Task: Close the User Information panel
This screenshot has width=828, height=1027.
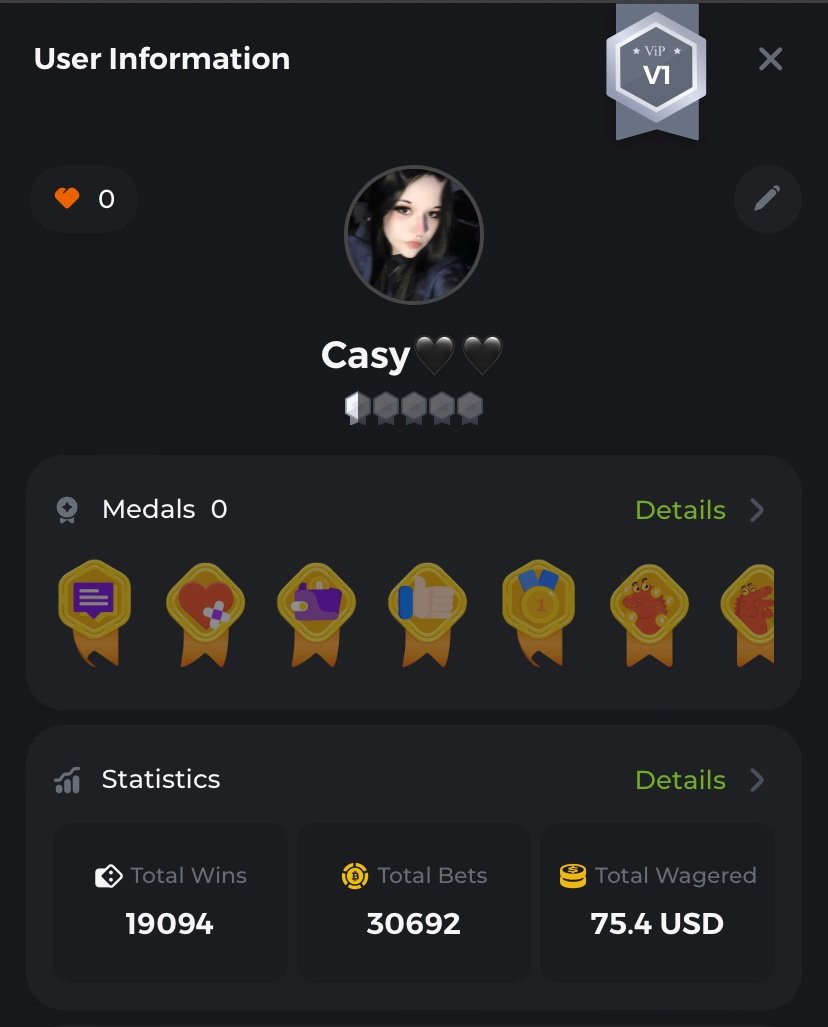Action: click(x=770, y=59)
